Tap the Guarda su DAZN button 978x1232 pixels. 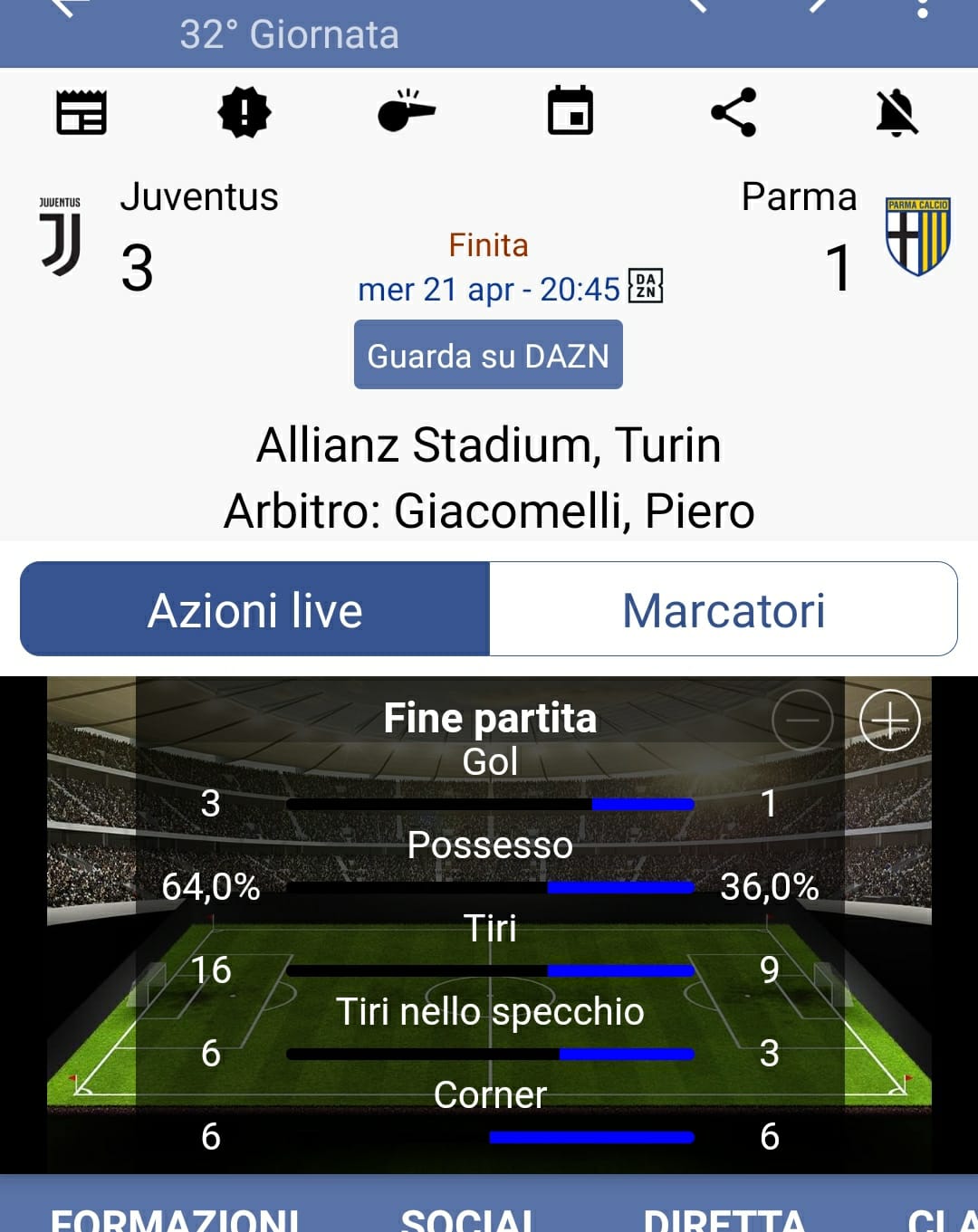pyautogui.click(x=488, y=355)
